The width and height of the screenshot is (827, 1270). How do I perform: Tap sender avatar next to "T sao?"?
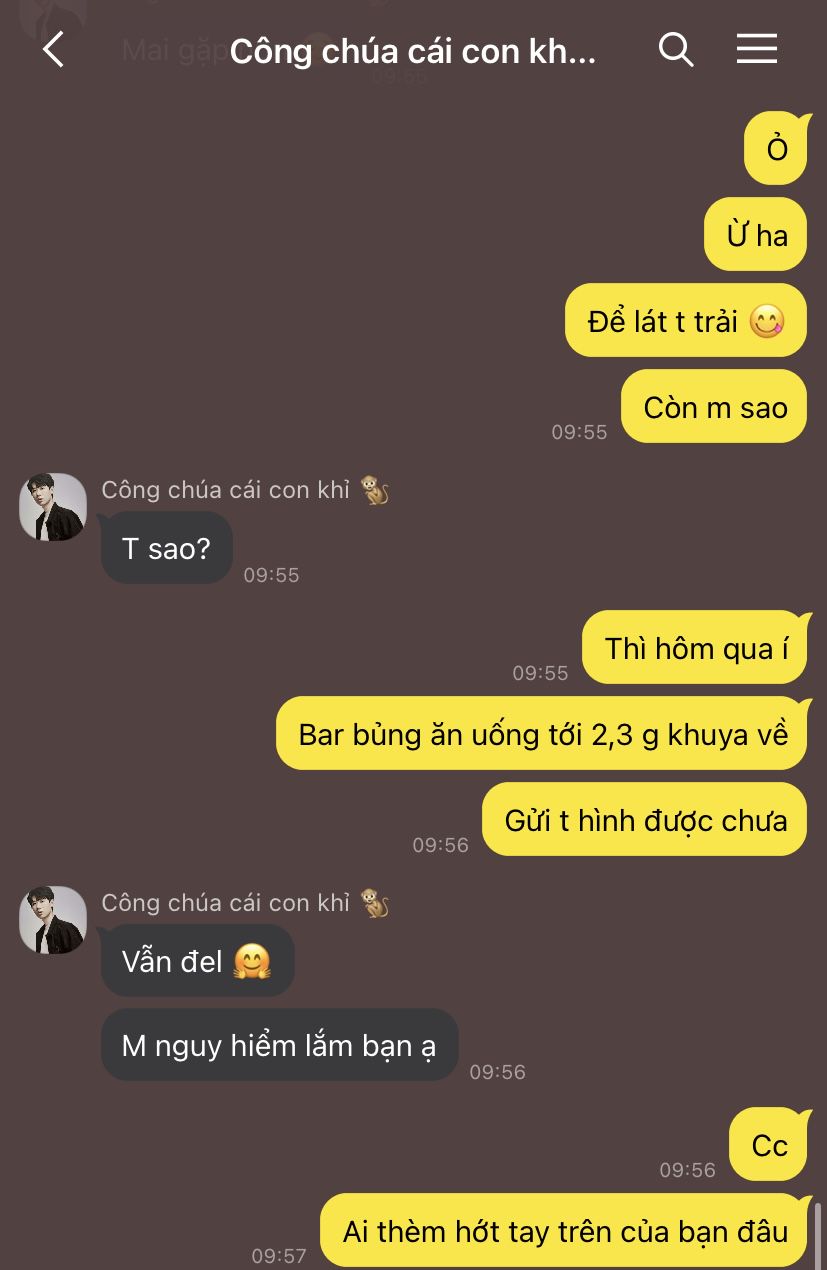click(x=53, y=507)
